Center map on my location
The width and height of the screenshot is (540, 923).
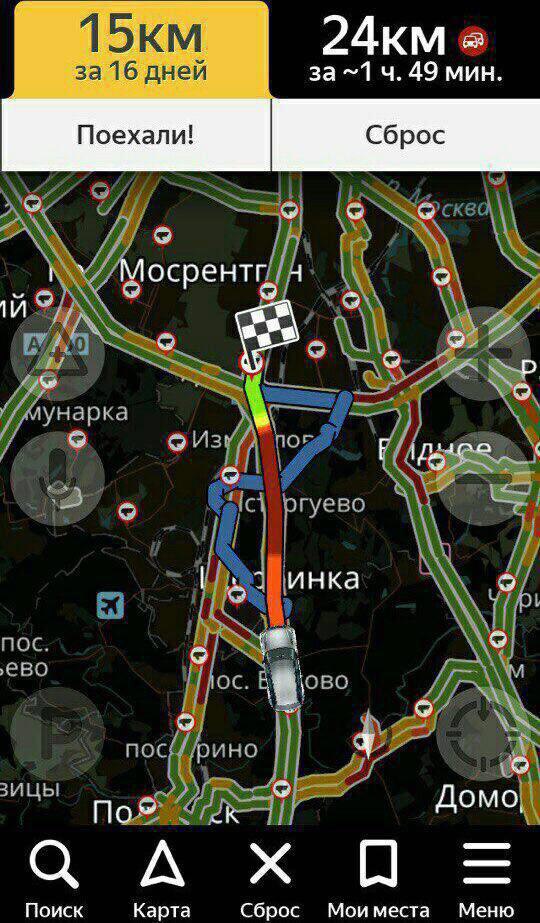482,733
